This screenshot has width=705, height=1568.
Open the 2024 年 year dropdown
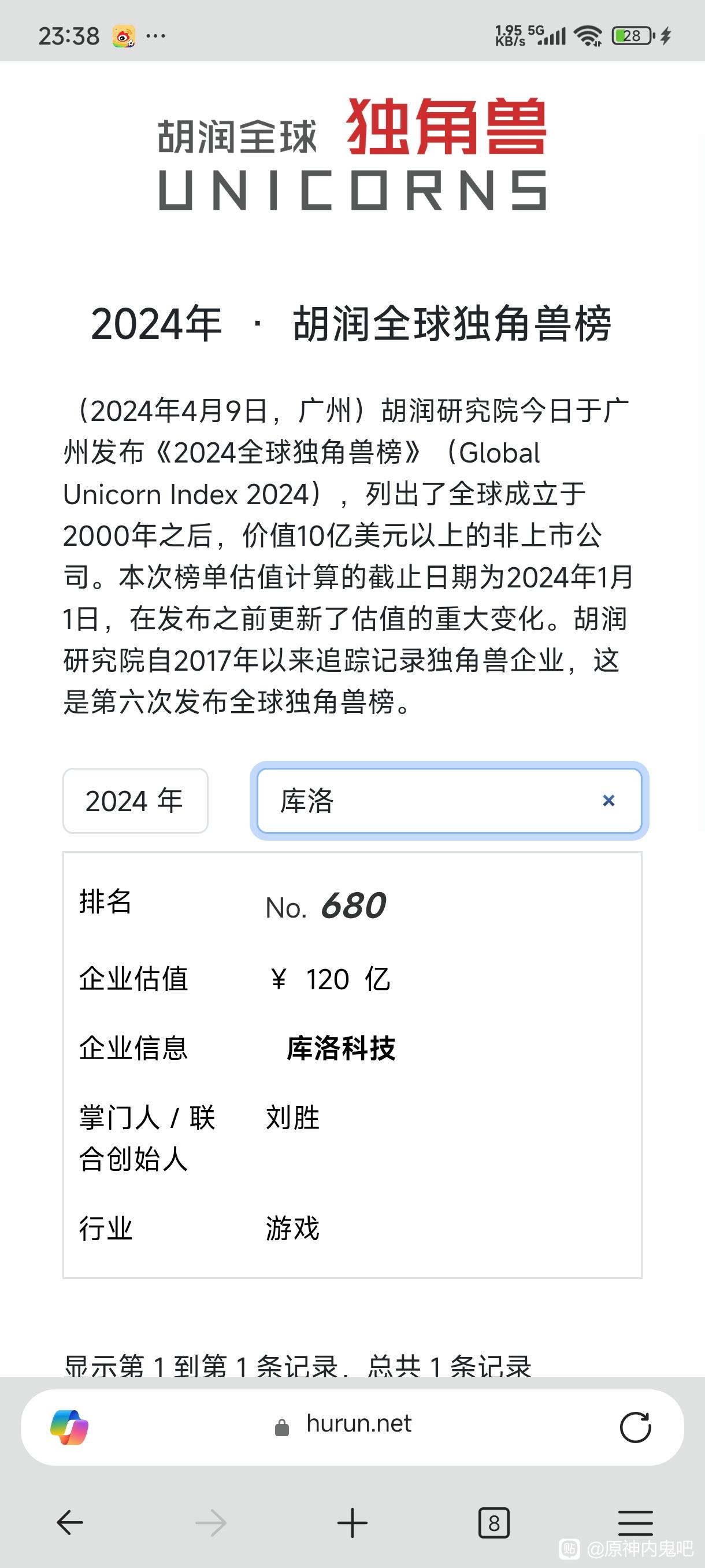tap(135, 800)
